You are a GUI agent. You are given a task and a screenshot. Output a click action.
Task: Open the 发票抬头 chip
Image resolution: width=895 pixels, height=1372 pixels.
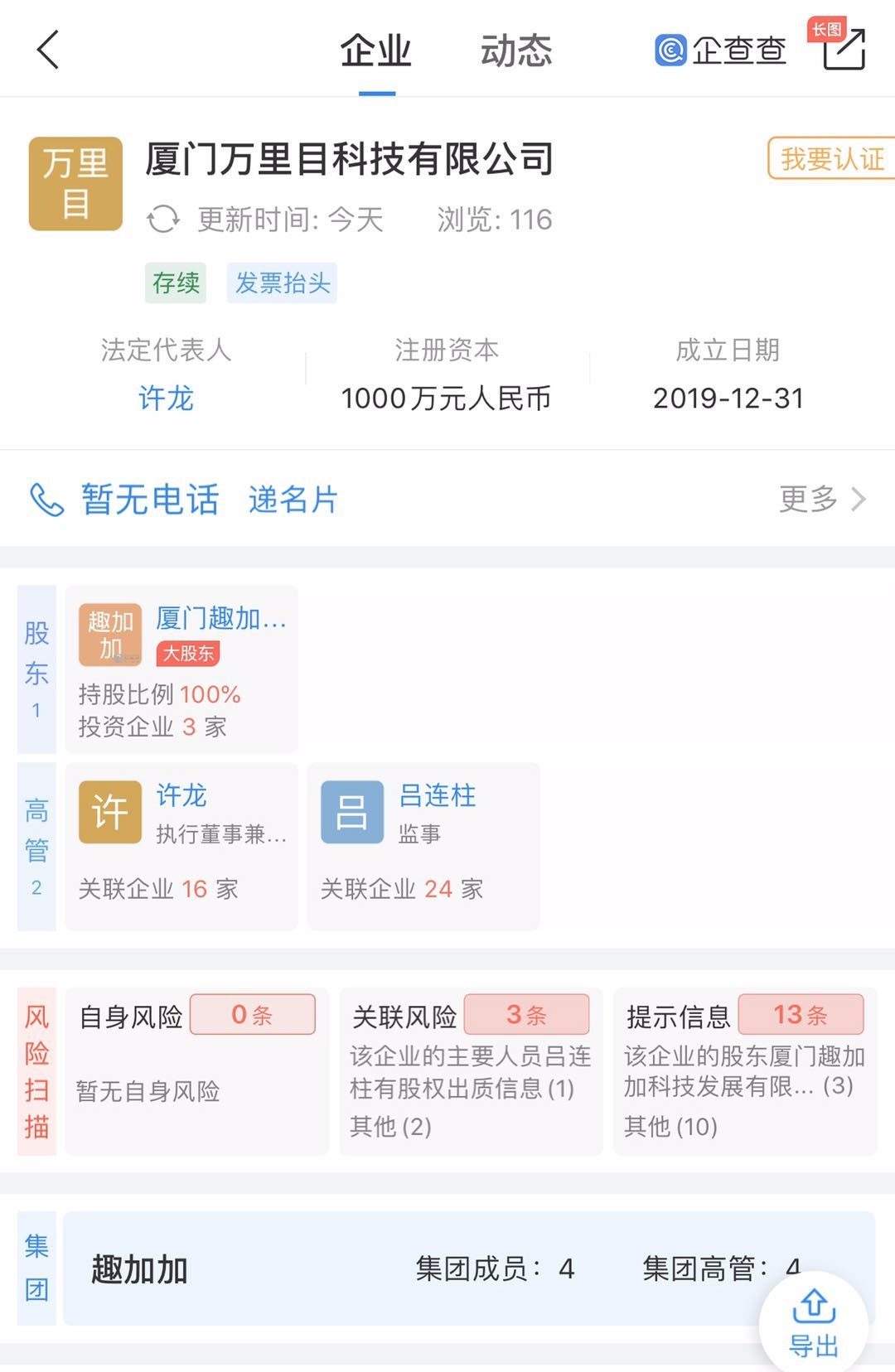283,283
